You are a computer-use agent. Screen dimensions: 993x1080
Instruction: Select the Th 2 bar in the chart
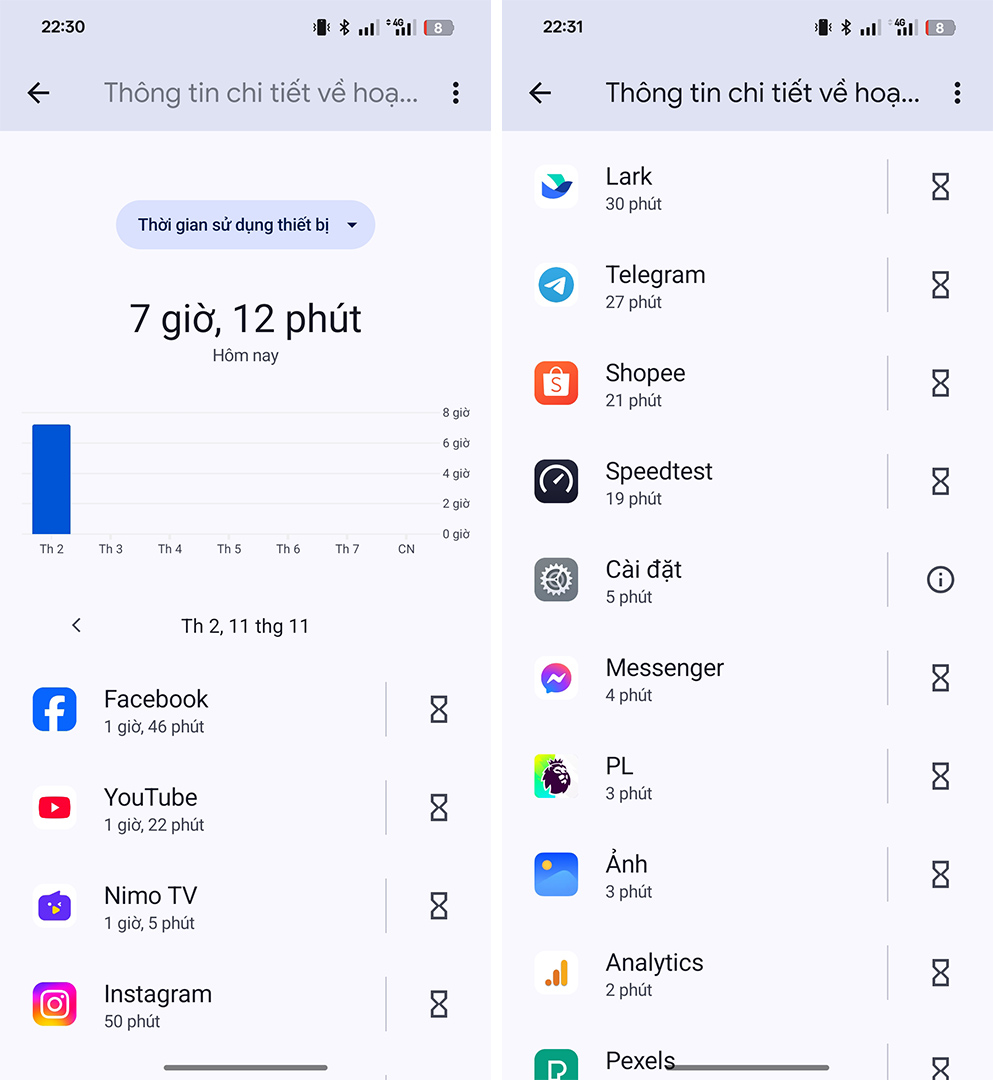[51, 480]
